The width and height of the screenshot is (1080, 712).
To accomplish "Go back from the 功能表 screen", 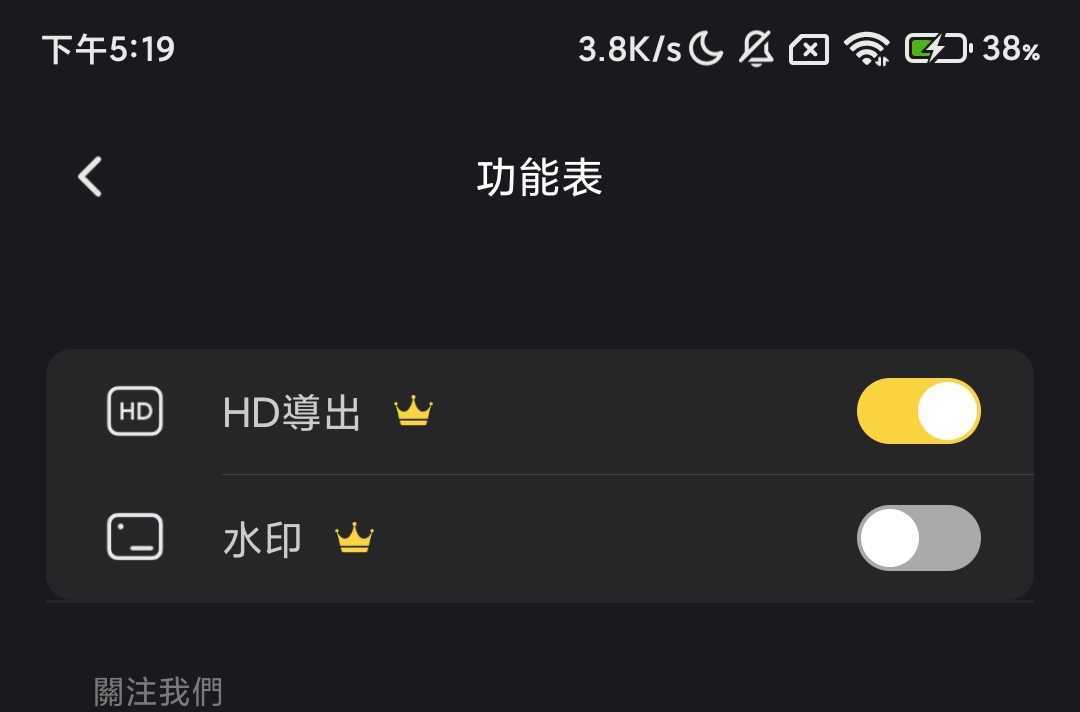I will (91, 178).
